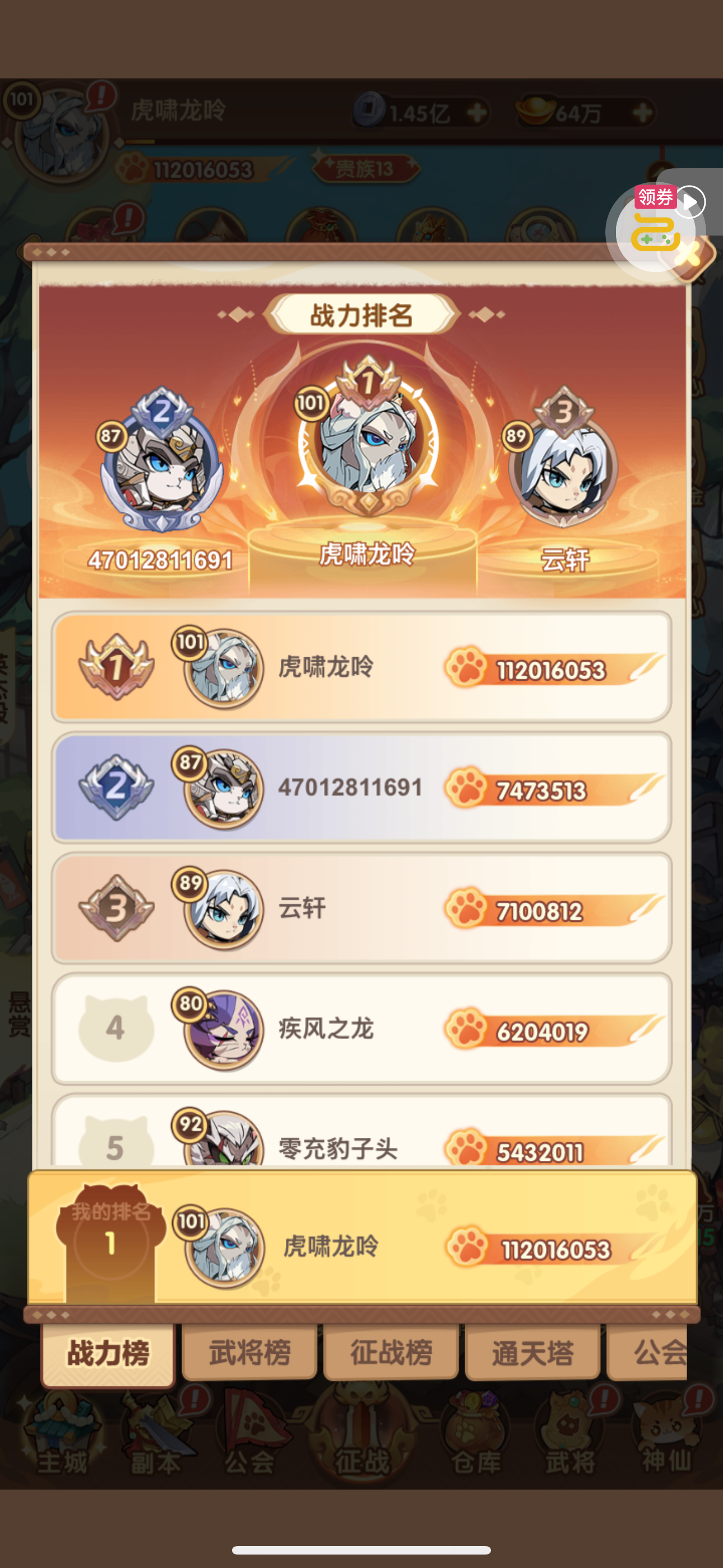The width and height of the screenshot is (723, 1568).
Task: Switch to the 通天塔 tab
Action: tap(532, 1353)
